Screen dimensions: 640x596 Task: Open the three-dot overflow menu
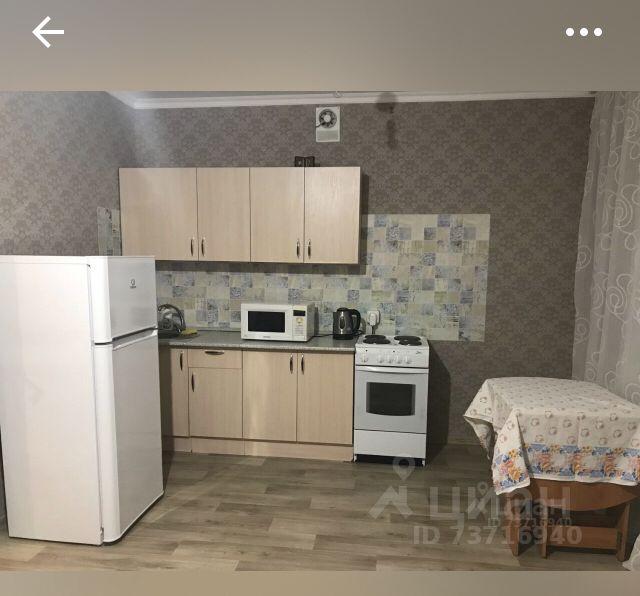pos(583,32)
